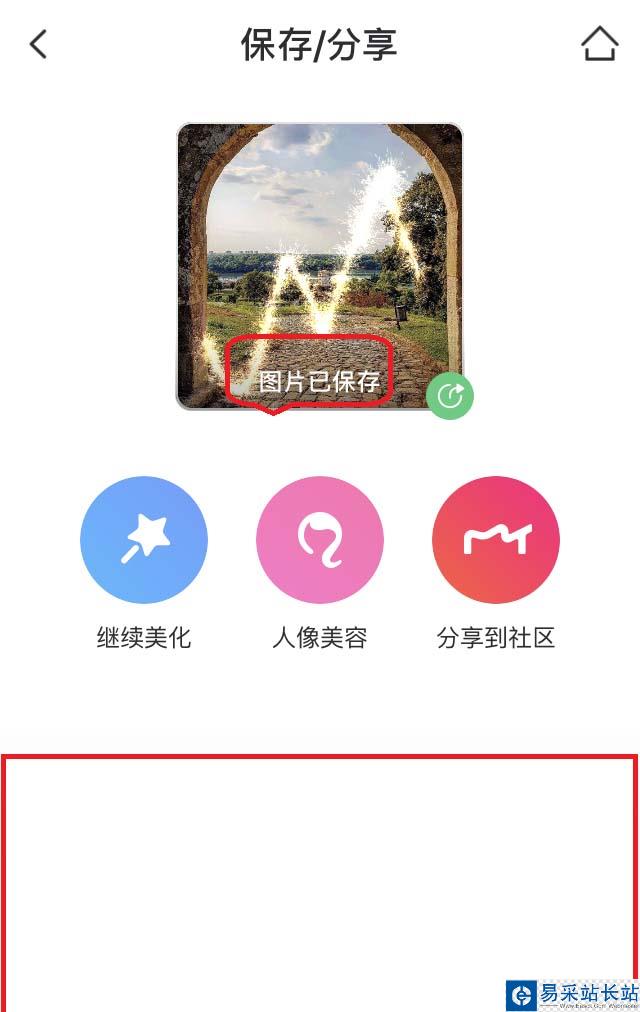Viewport: 640px width, 1012px height.
Task: Return to the app home screen
Action: click(x=599, y=45)
